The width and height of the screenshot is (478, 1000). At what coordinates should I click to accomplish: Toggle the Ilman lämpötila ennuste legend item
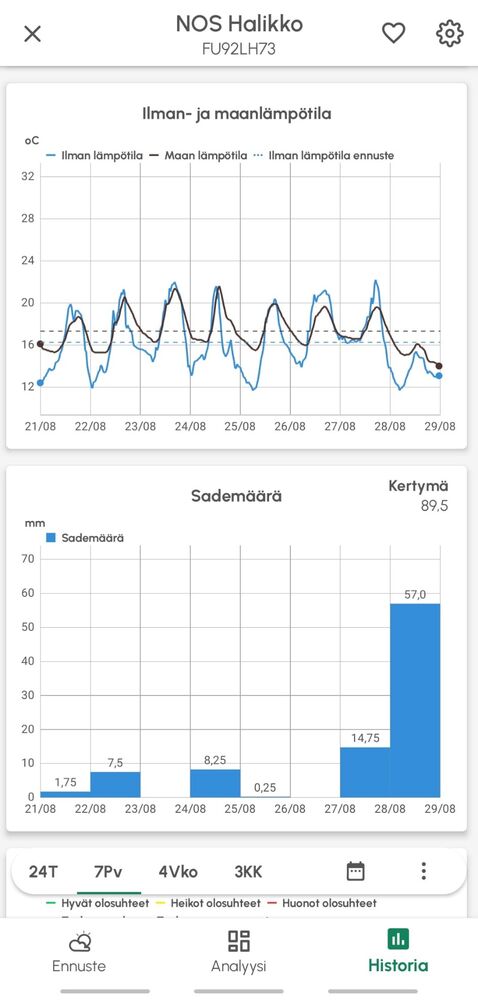323,155
